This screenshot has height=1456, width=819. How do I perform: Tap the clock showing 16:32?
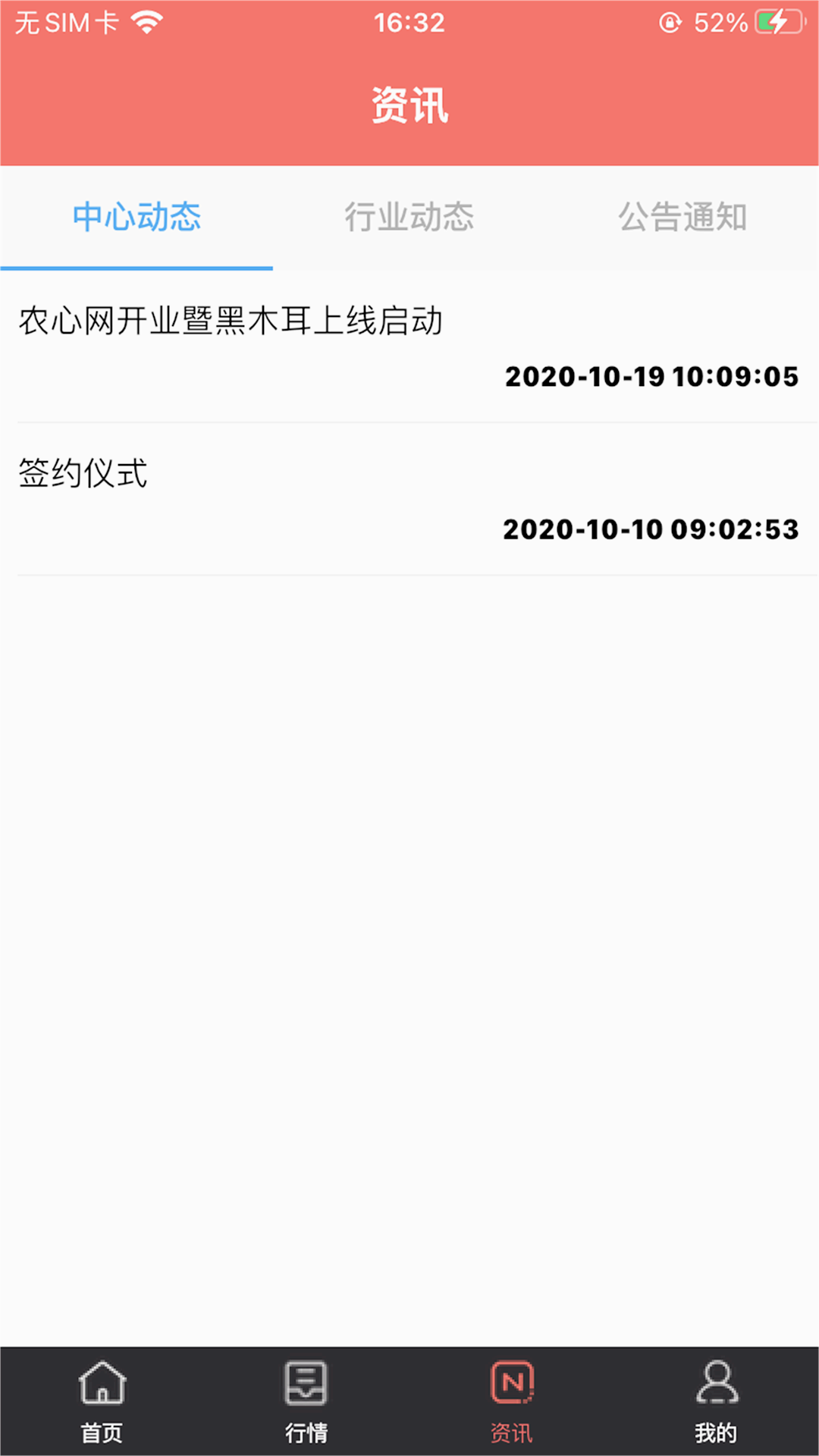point(409,21)
